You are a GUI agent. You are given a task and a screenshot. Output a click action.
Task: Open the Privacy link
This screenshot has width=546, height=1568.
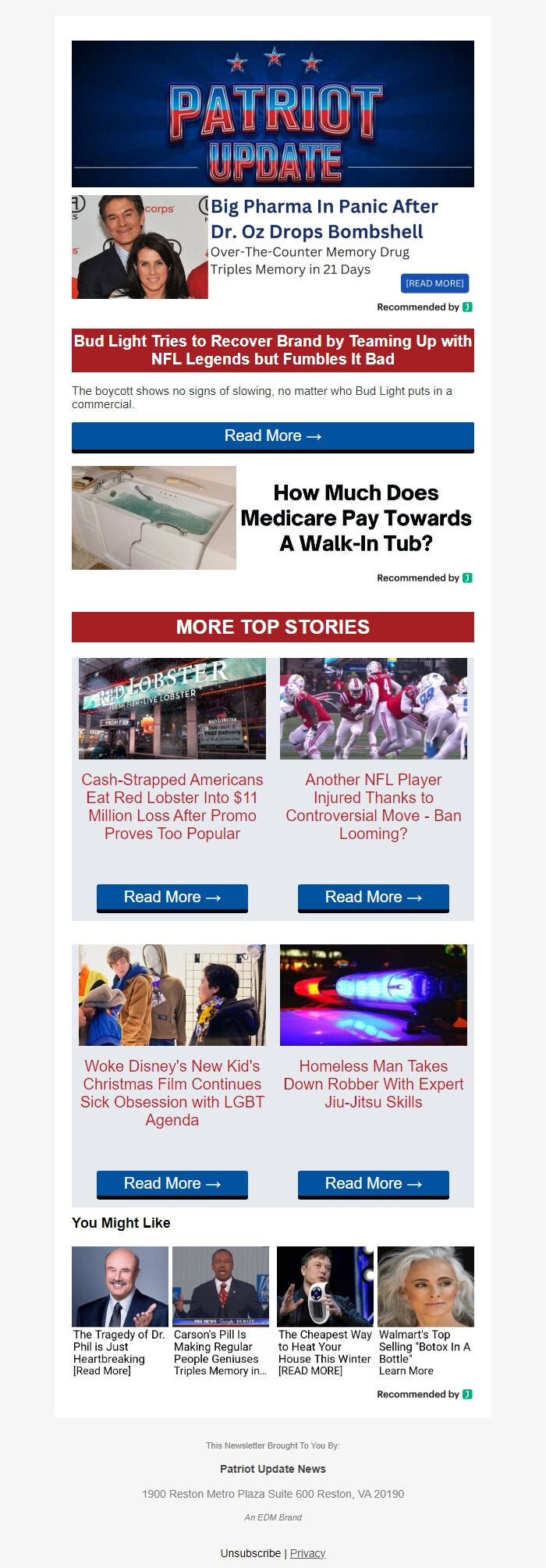307,1553
